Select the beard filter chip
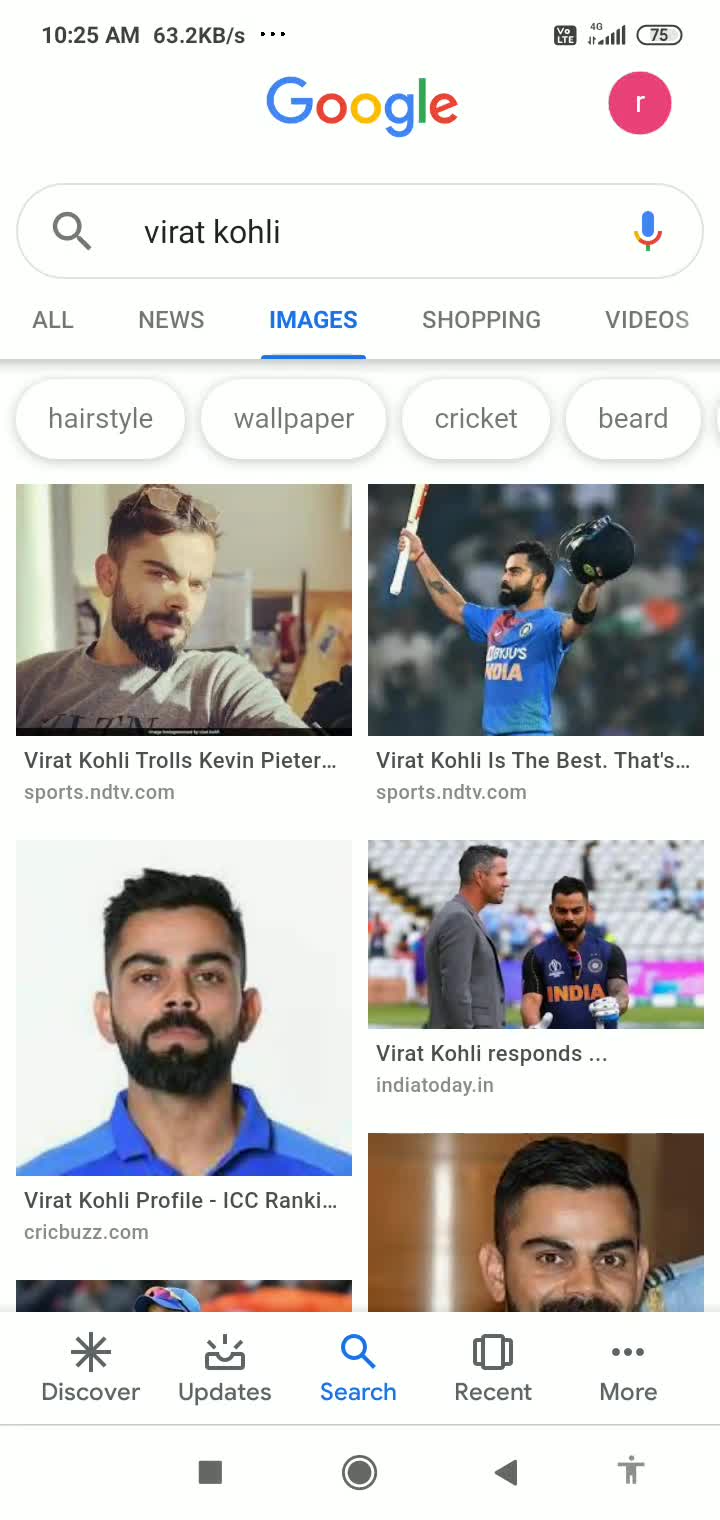Viewport: 720px width, 1520px height. pyautogui.click(x=632, y=418)
